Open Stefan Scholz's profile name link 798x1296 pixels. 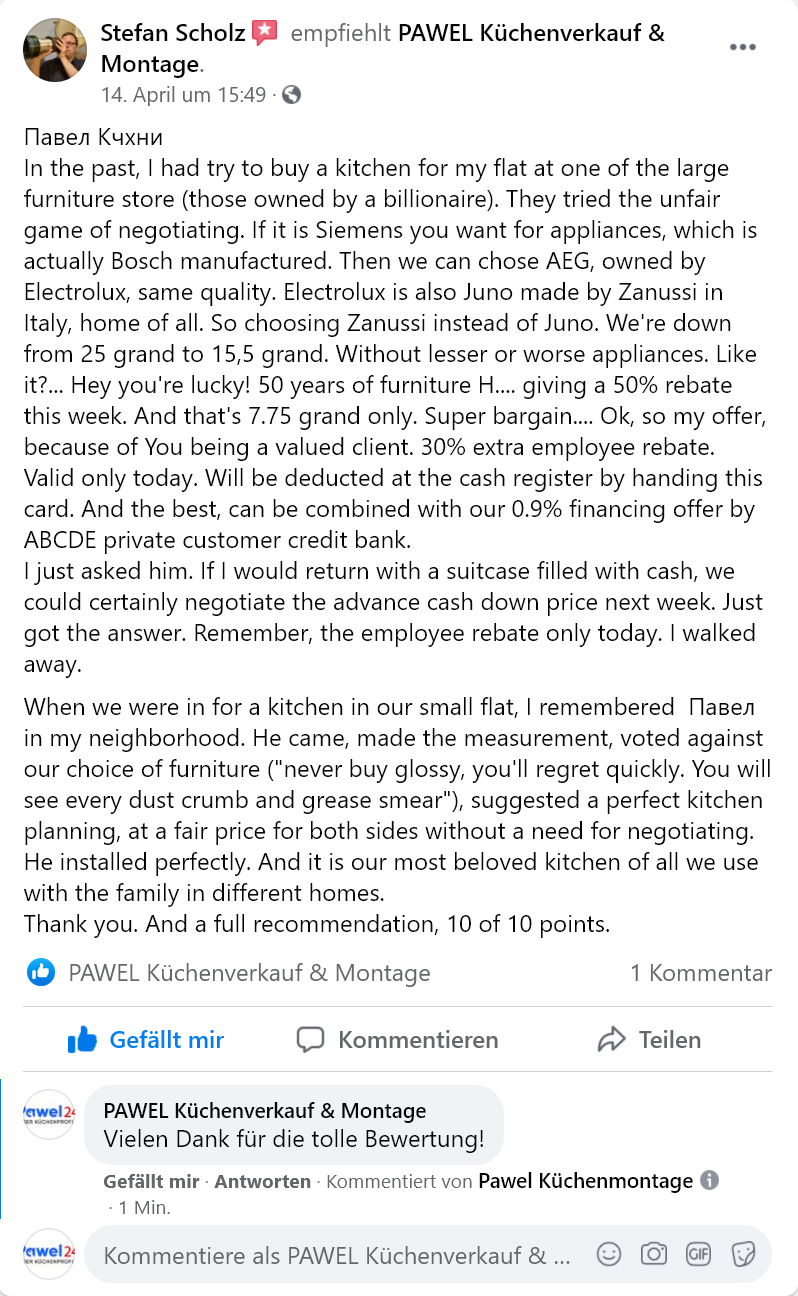pos(172,33)
